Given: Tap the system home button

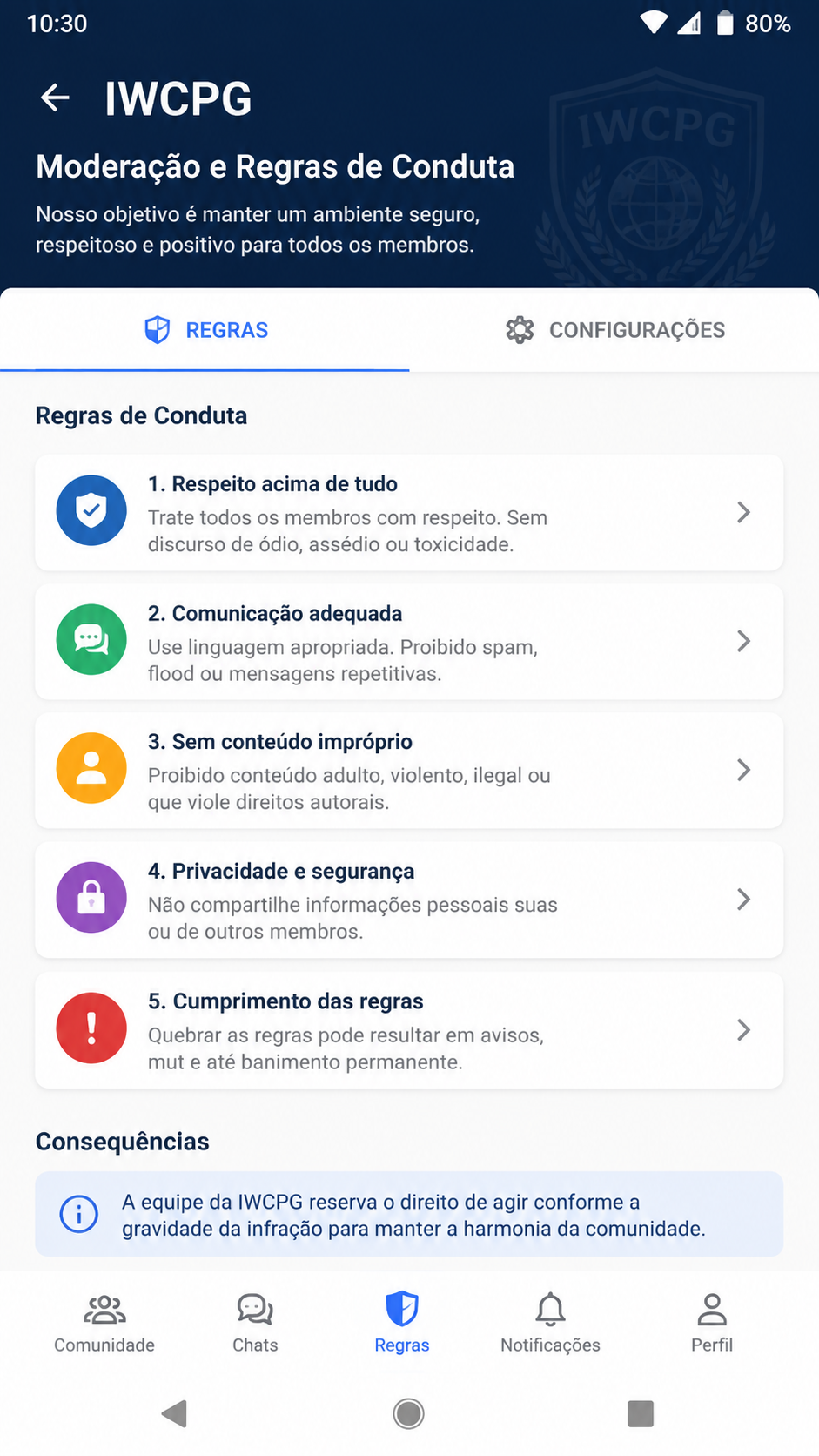Looking at the screenshot, I should click(408, 1413).
